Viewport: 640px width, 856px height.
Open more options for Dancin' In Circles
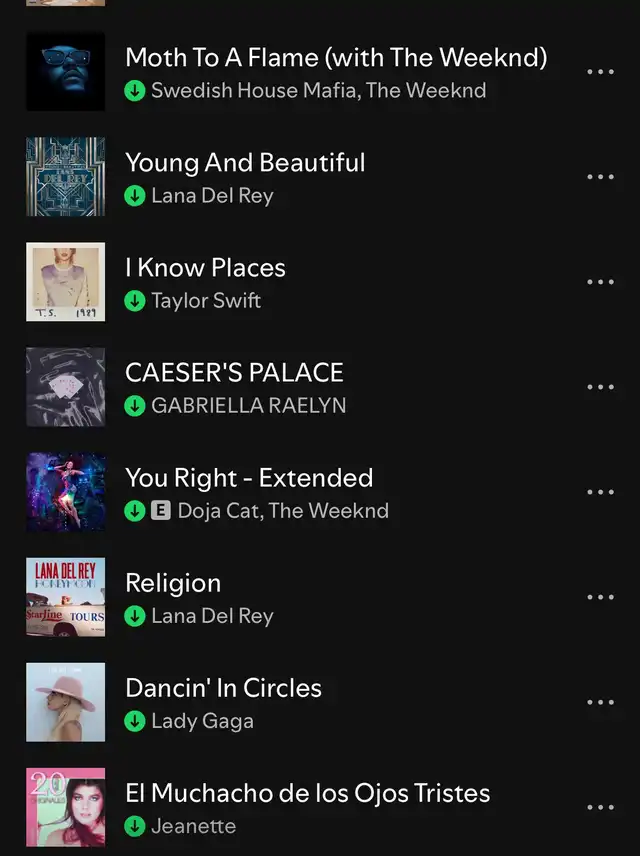(600, 702)
